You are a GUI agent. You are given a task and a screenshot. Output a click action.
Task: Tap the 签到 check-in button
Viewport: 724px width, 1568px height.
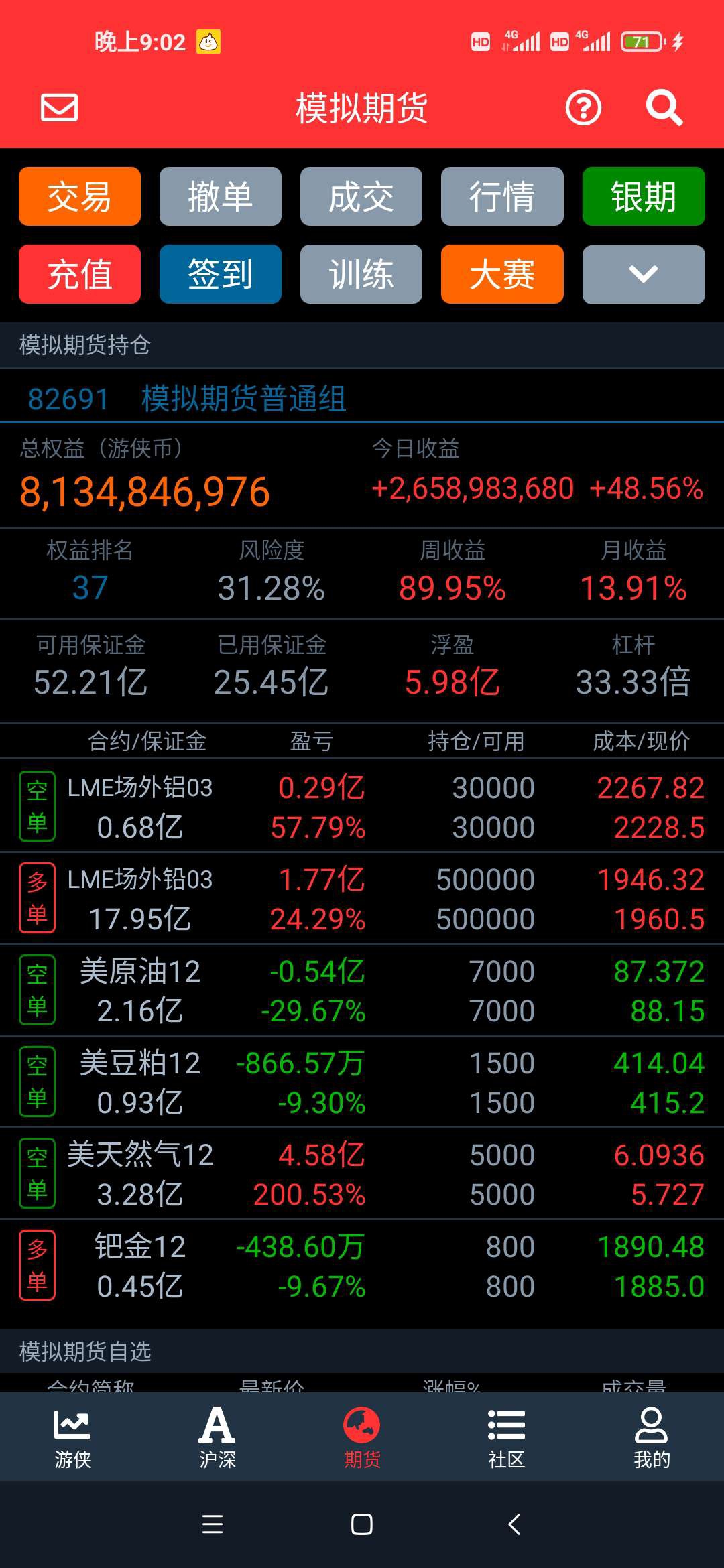pos(221,274)
